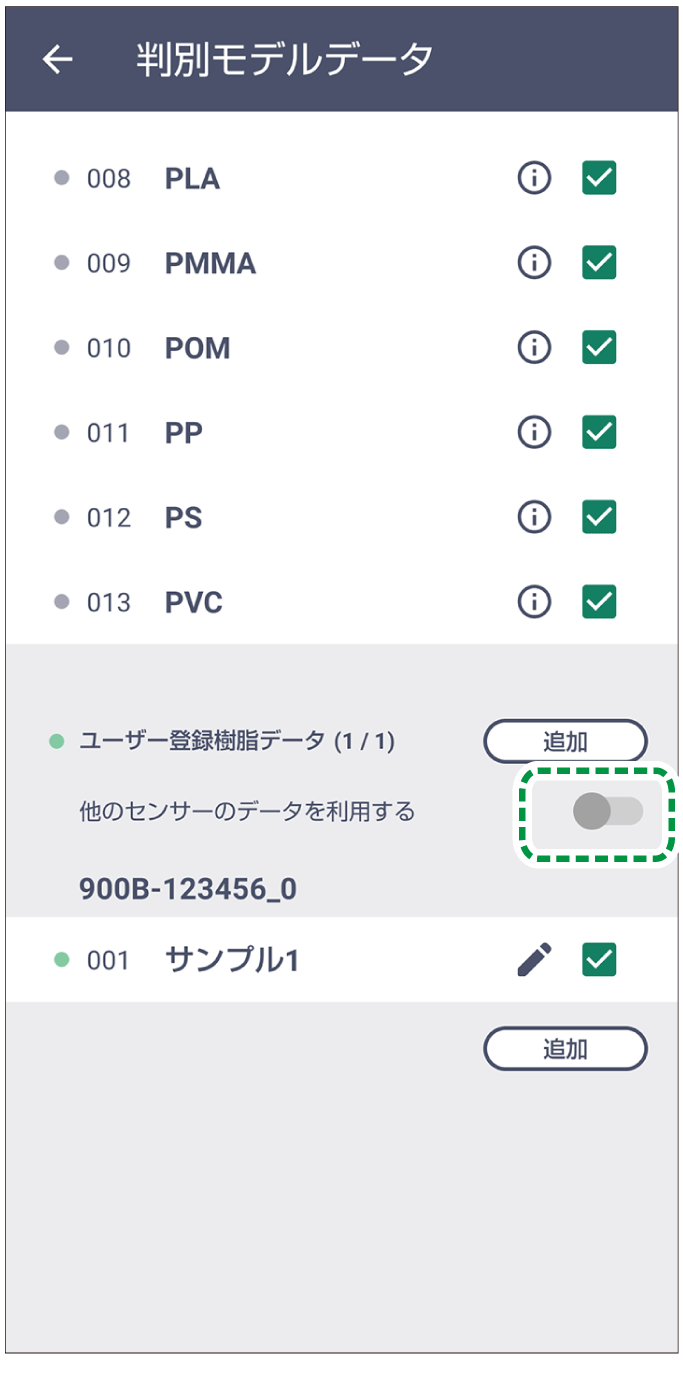Open info for PLA
This screenshot has height=1382, width=683.
tap(534, 178)
